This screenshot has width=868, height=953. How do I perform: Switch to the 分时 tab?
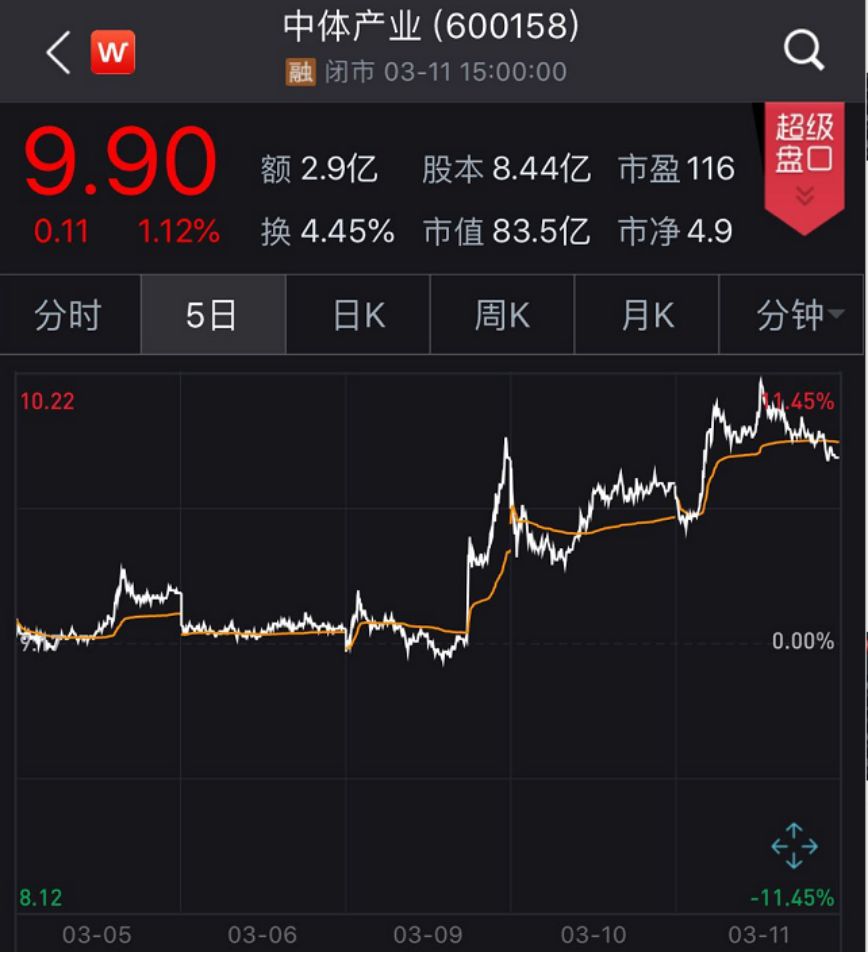coord(71,313)
